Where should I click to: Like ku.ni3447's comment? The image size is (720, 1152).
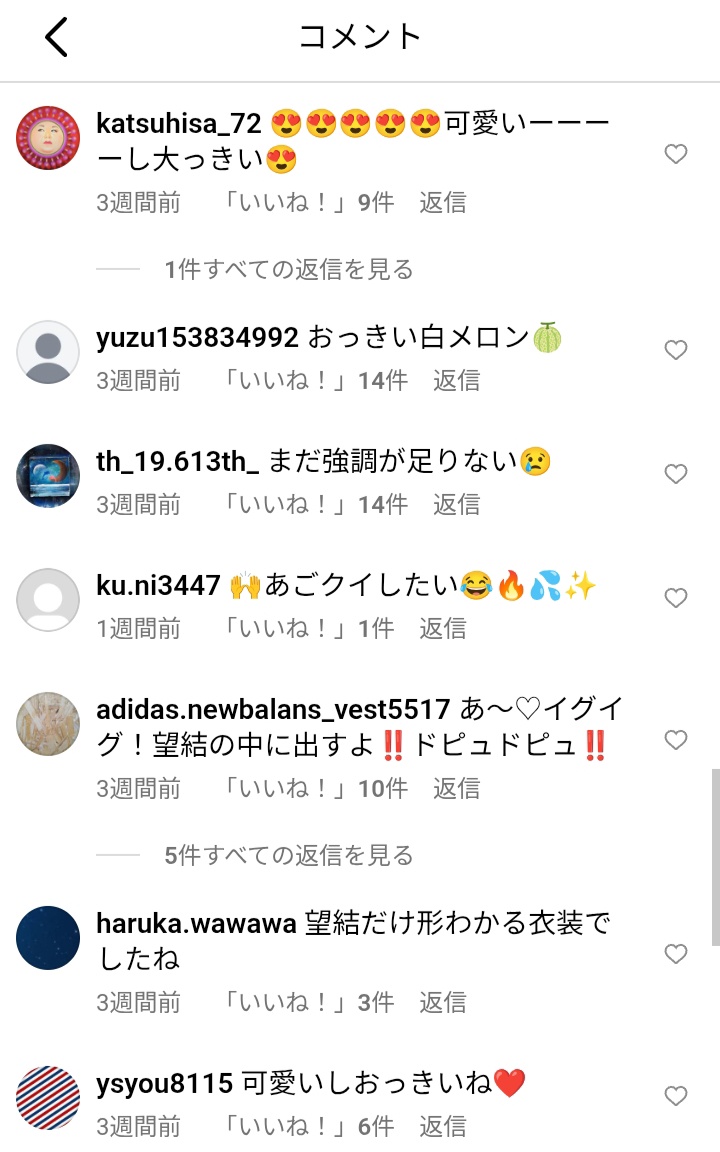point(676,598)
